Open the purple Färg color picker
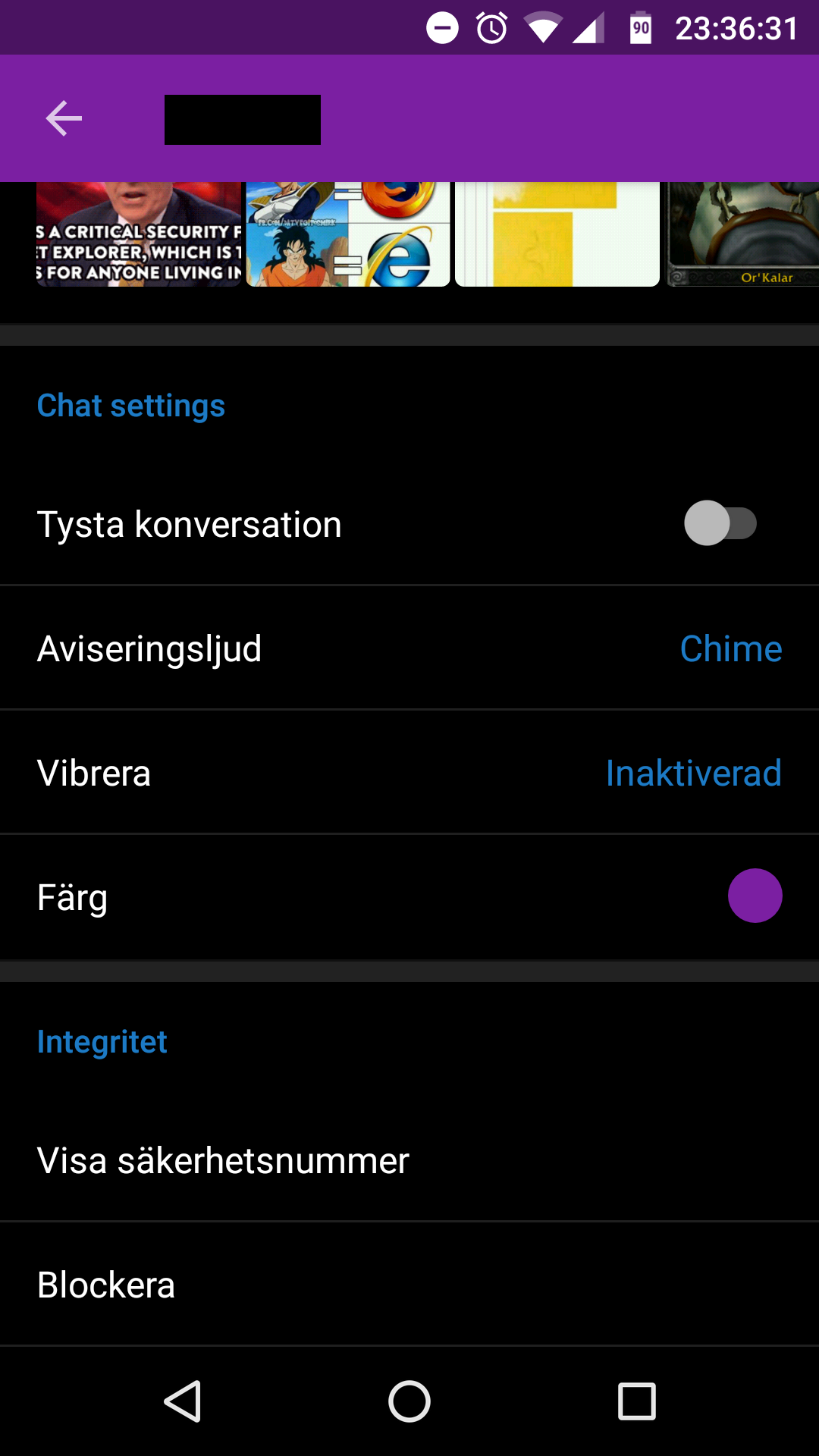This screenshot has width=819, height=1456. (755, 896)
